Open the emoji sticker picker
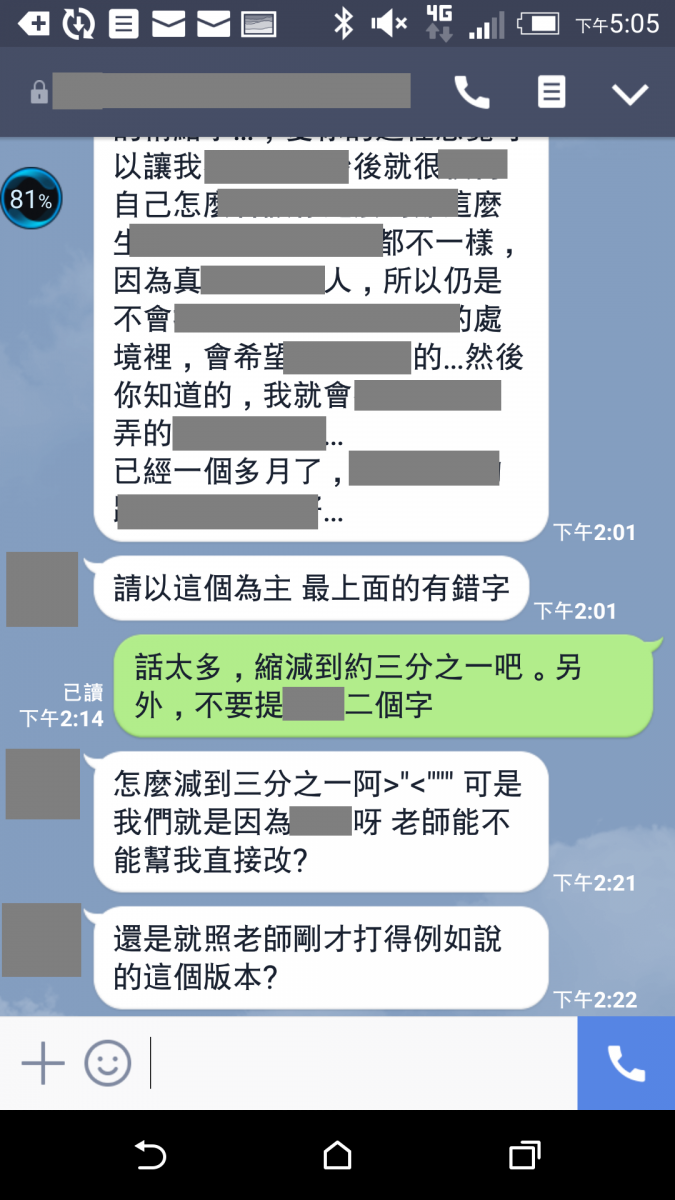The width and height of the screenshot is (675, 1200). 107,1062
